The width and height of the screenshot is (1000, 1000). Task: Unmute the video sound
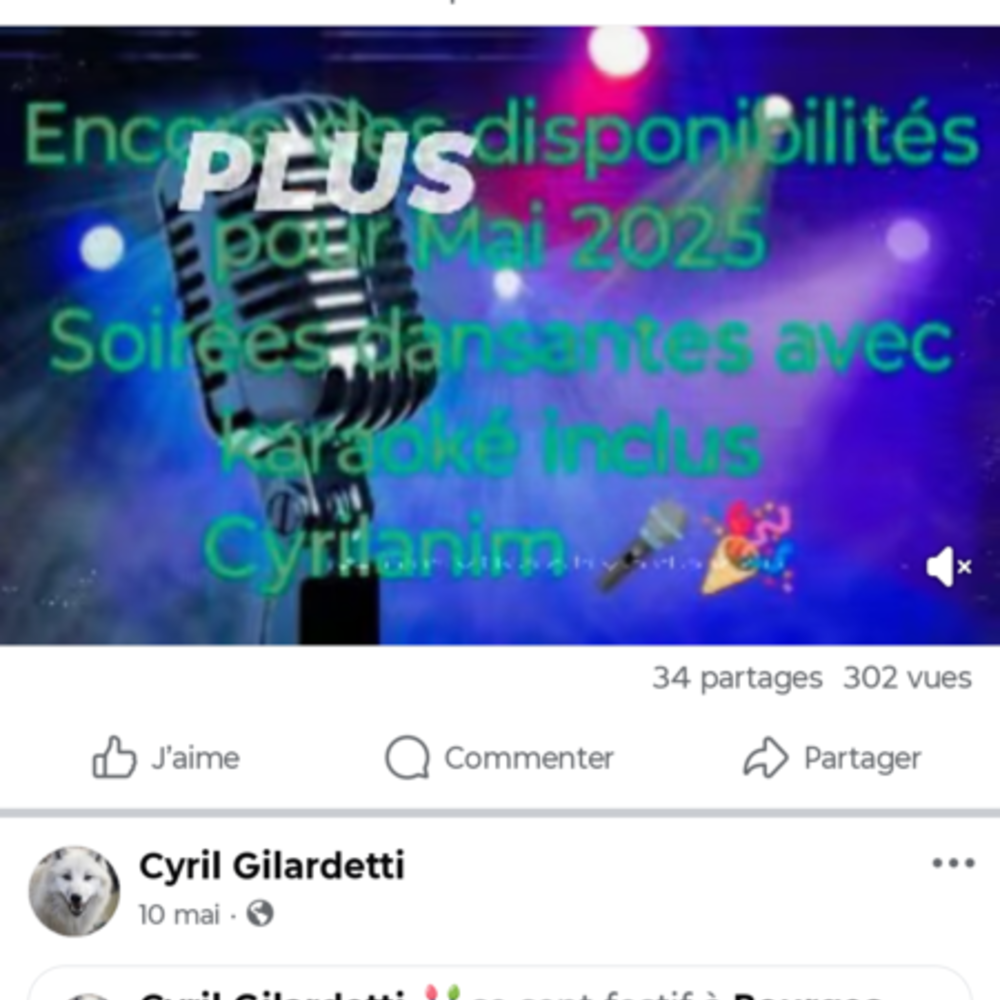[x=947, y=568]
